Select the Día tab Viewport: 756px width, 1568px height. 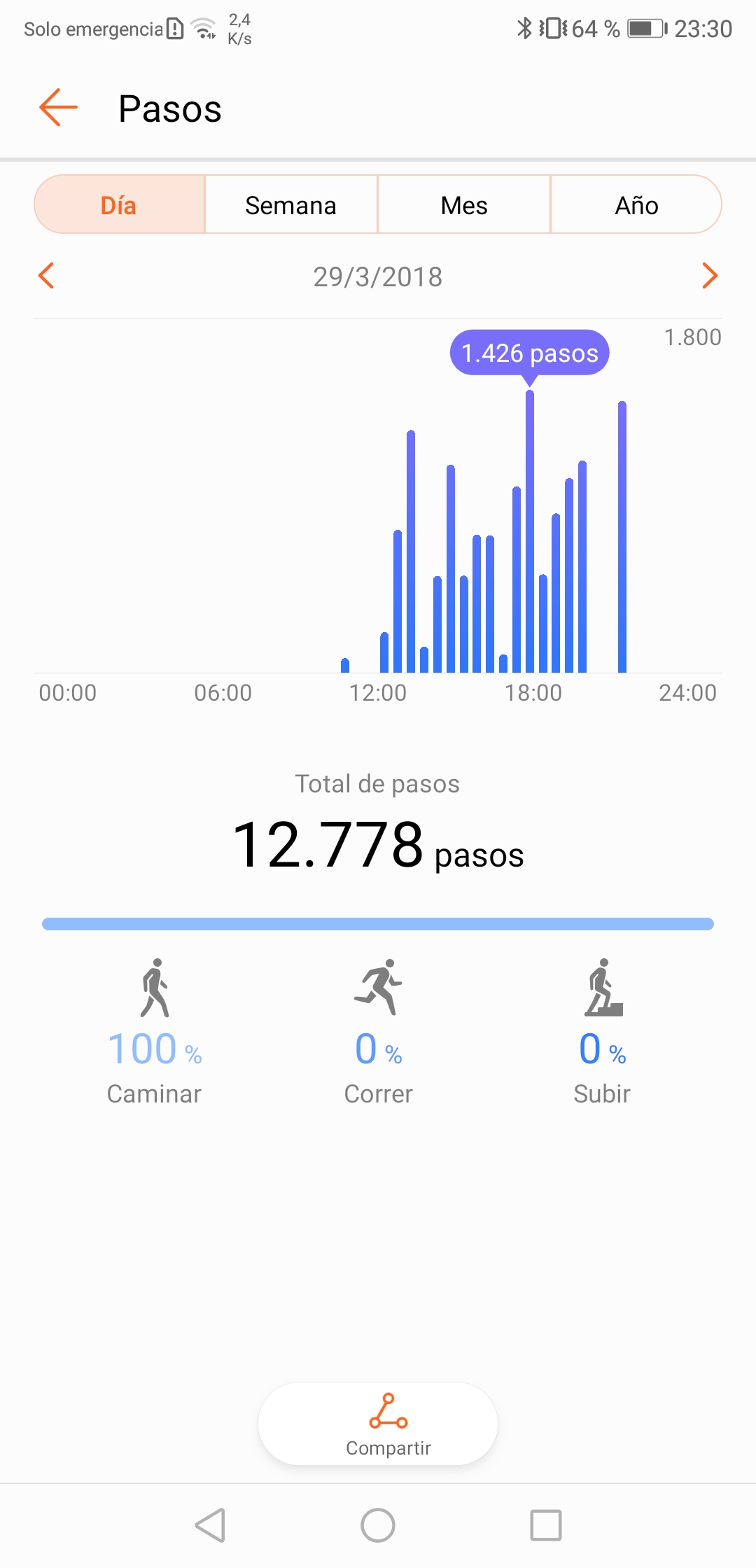[119, 204]
